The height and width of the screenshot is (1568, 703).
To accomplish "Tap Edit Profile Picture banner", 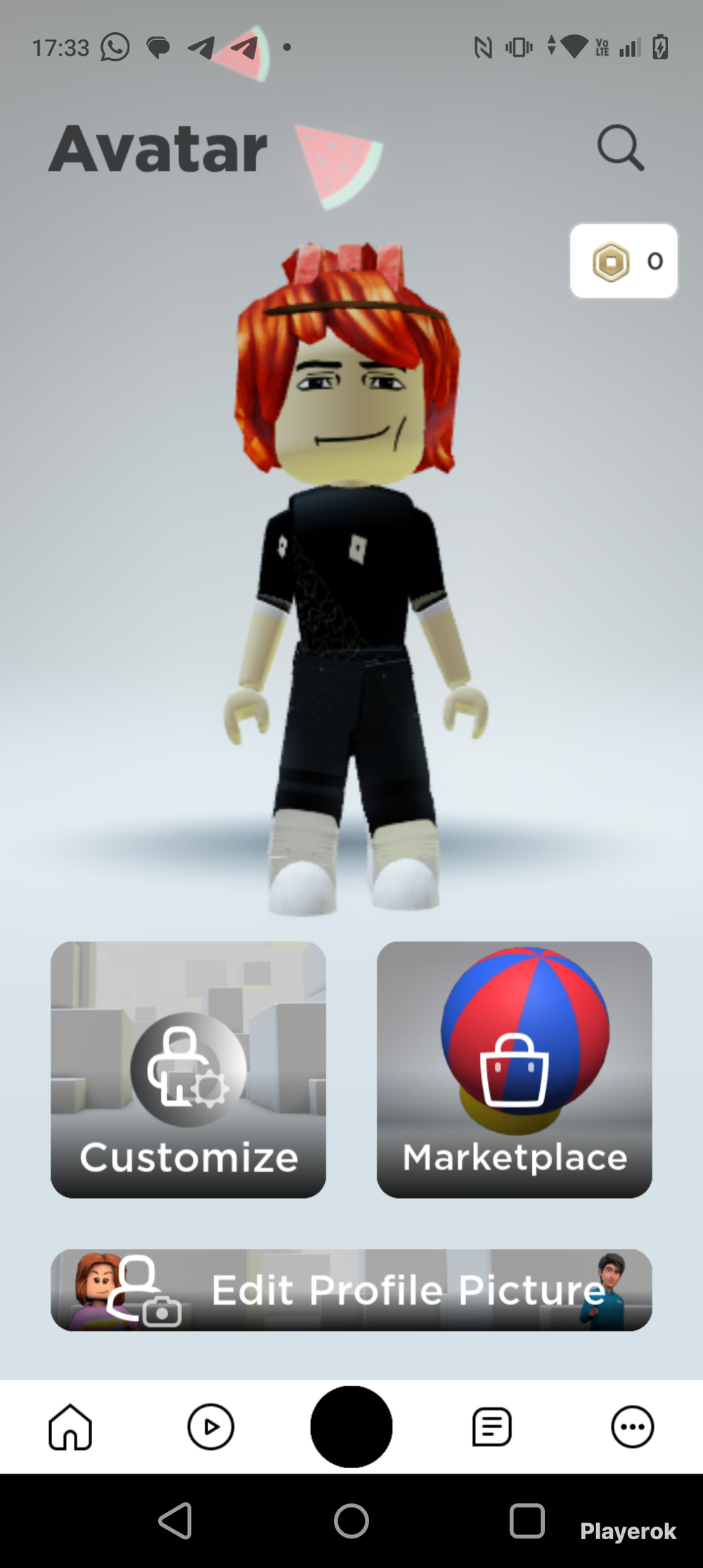I will coord(351,1290).
